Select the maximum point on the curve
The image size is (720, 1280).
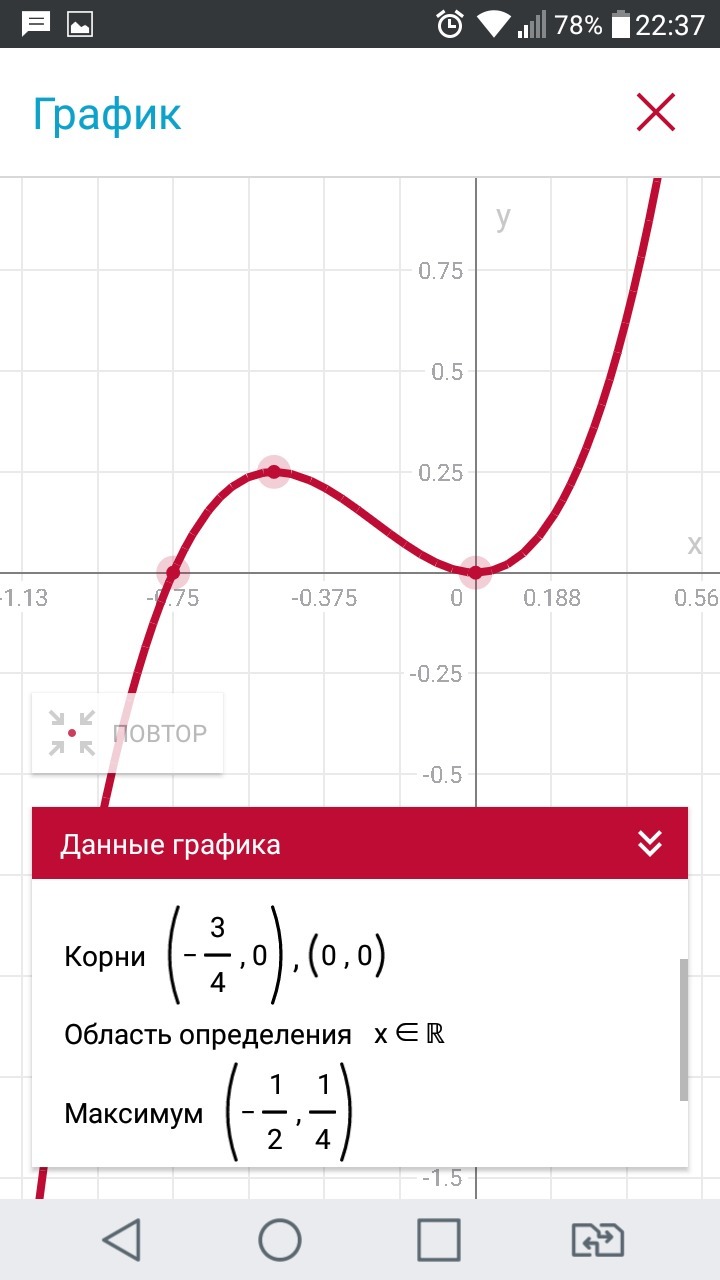(274, 472)
